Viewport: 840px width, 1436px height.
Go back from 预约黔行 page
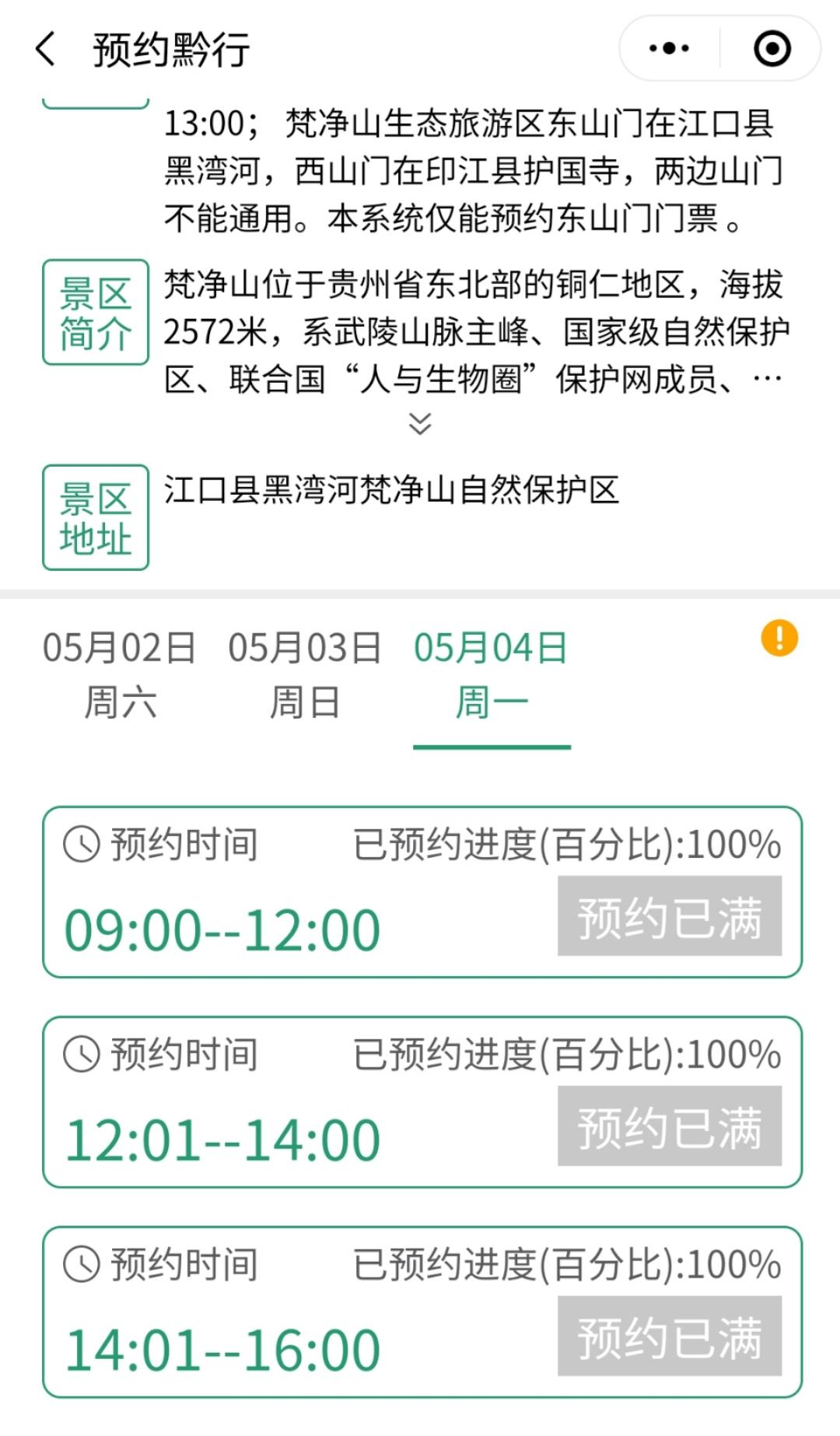[x=46, y=49]
